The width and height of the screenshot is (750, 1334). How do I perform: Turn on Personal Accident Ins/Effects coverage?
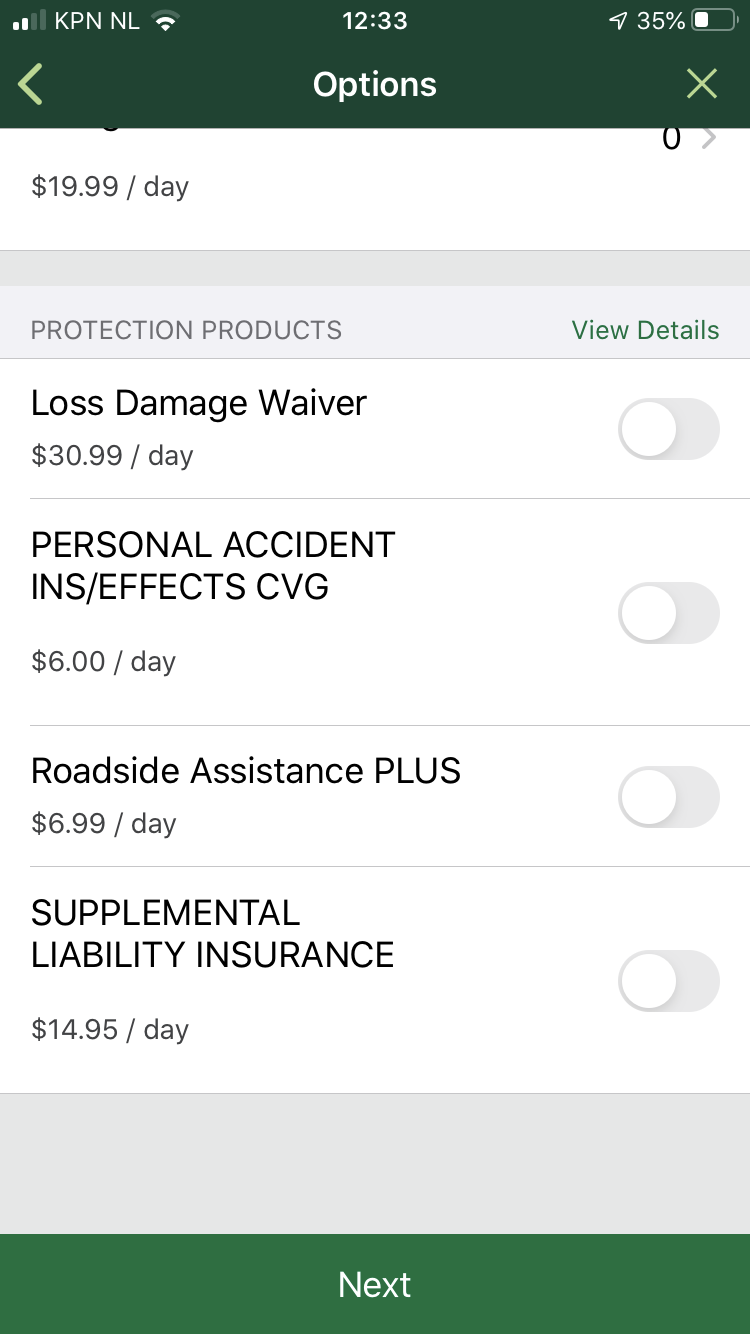click(x=668, y=612)
